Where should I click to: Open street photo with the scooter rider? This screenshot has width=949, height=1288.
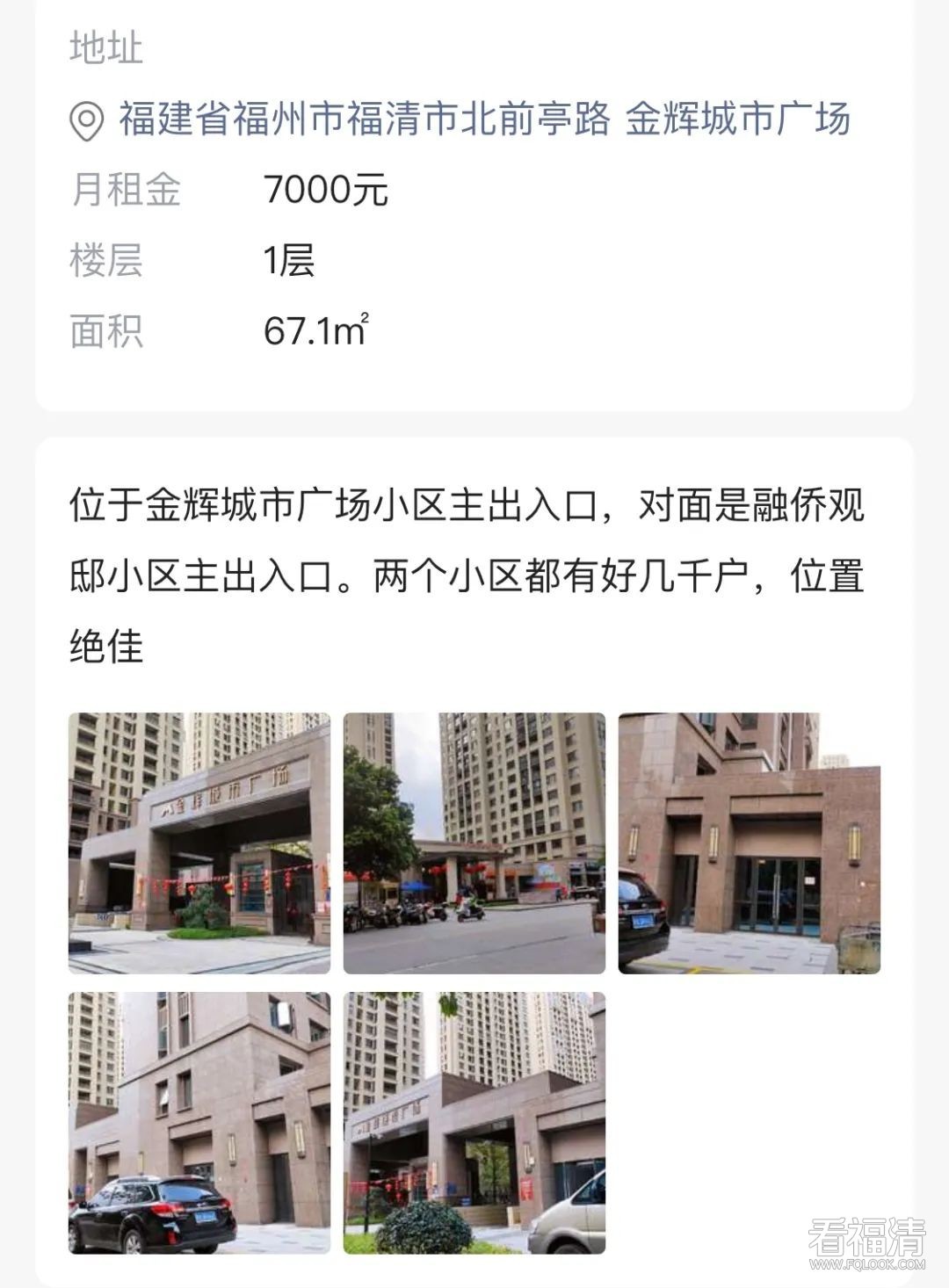pyautogui.click(x=474, y=843)
